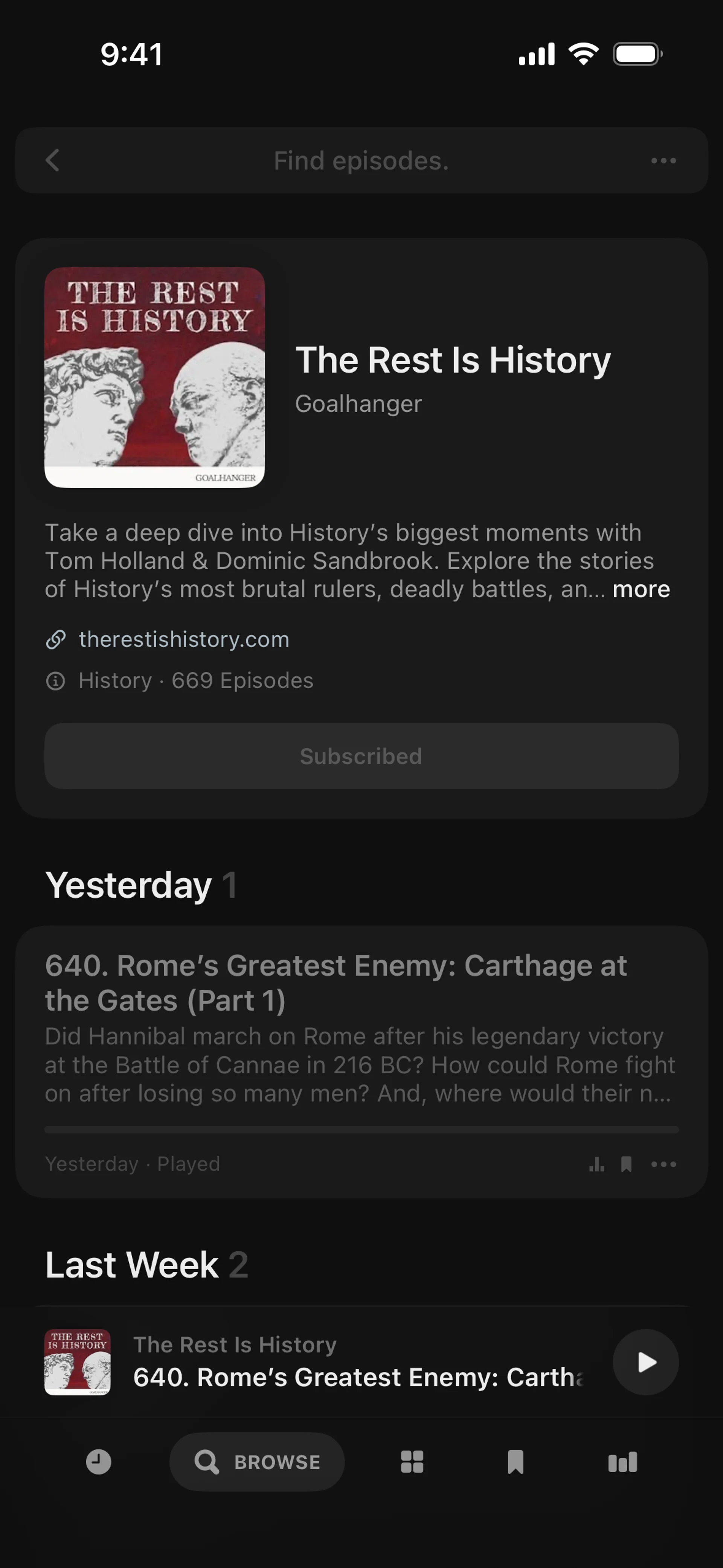Open more options for episode 640 card
Screen dimensions: 723x1568
(663, 1165)
